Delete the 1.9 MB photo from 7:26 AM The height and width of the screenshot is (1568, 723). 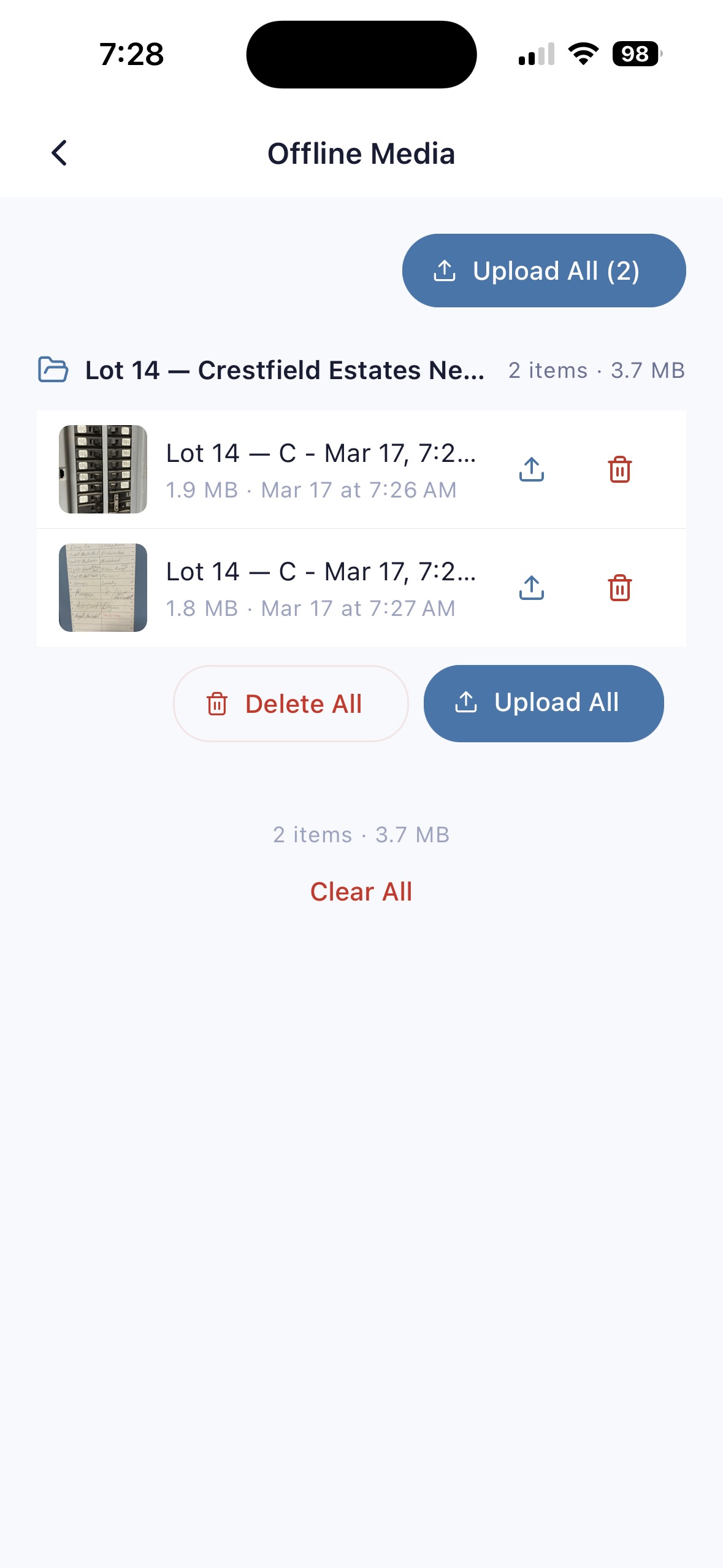tap(619, 469)
